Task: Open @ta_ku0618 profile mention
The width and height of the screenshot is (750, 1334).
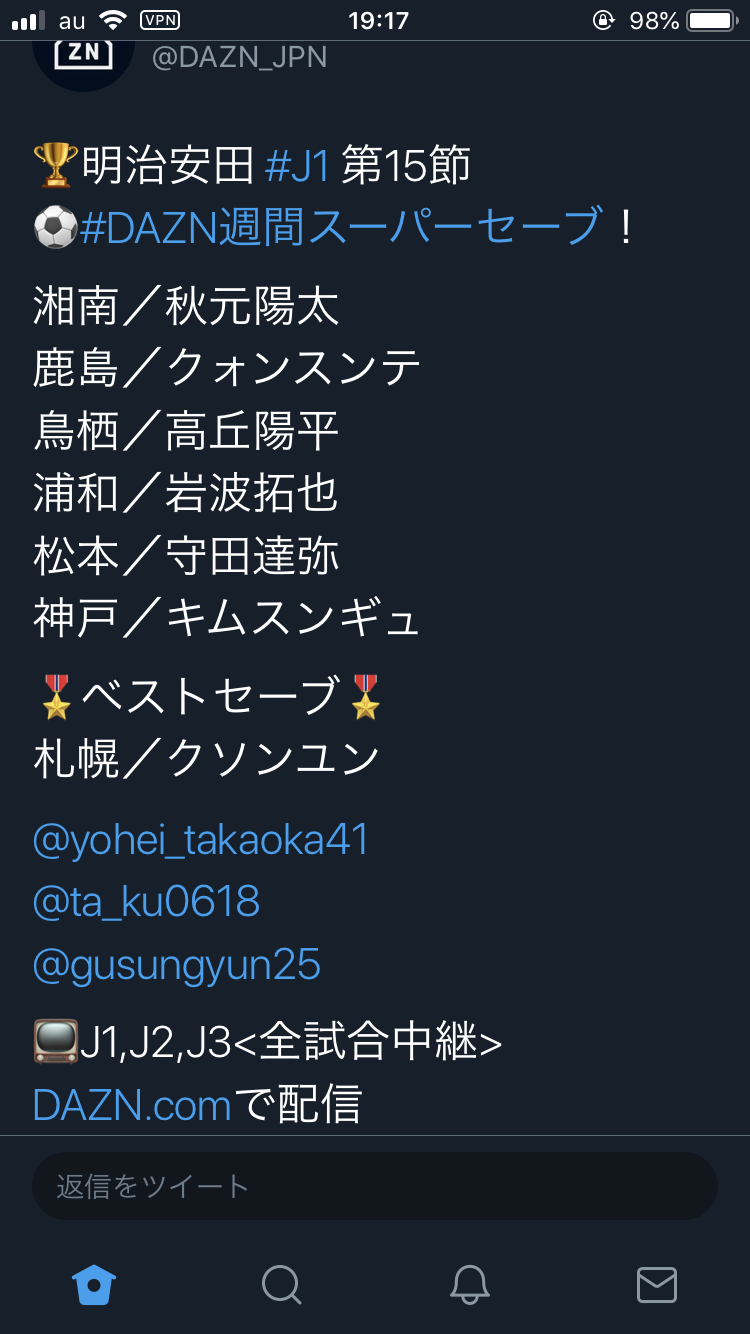Action: (146, 902)
